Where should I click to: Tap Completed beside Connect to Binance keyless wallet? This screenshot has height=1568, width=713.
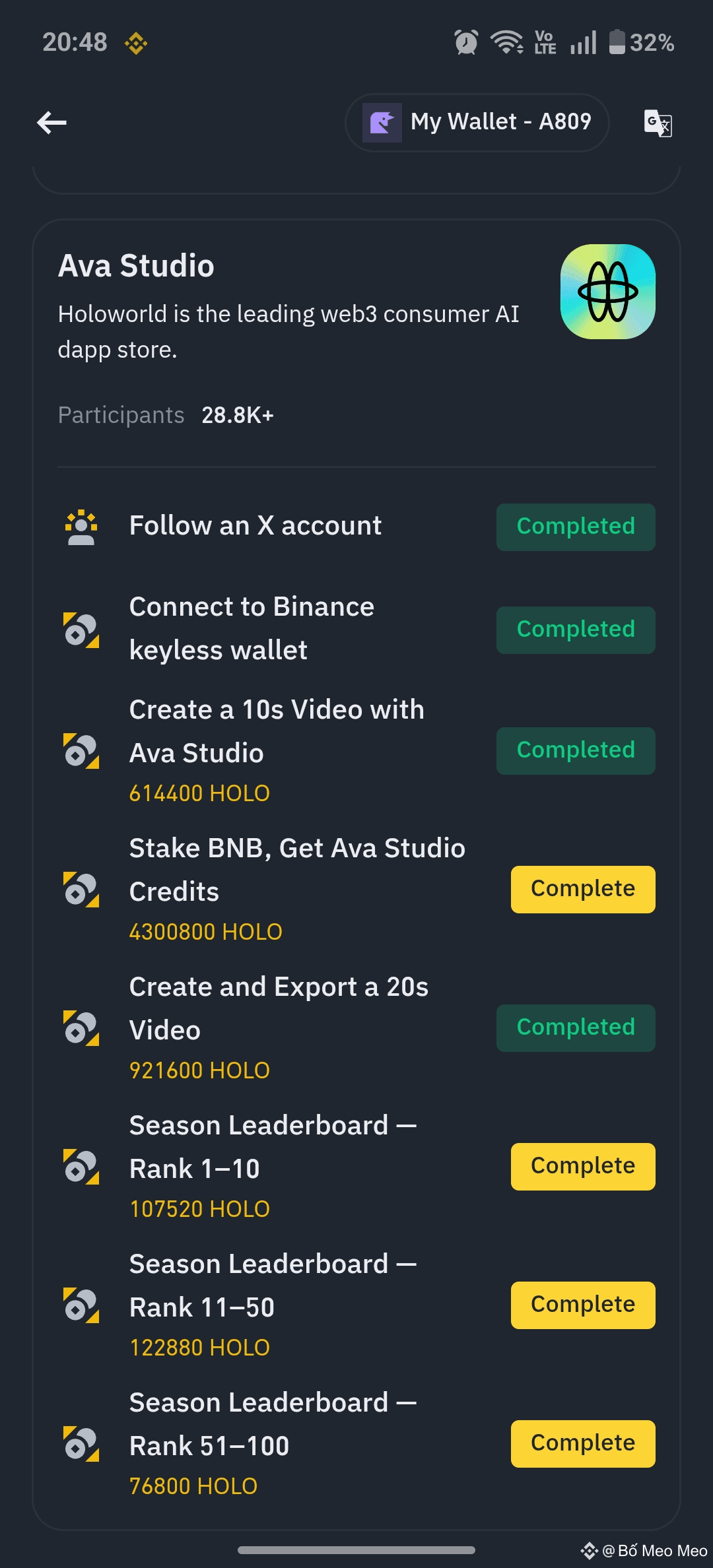pos(576,630)
